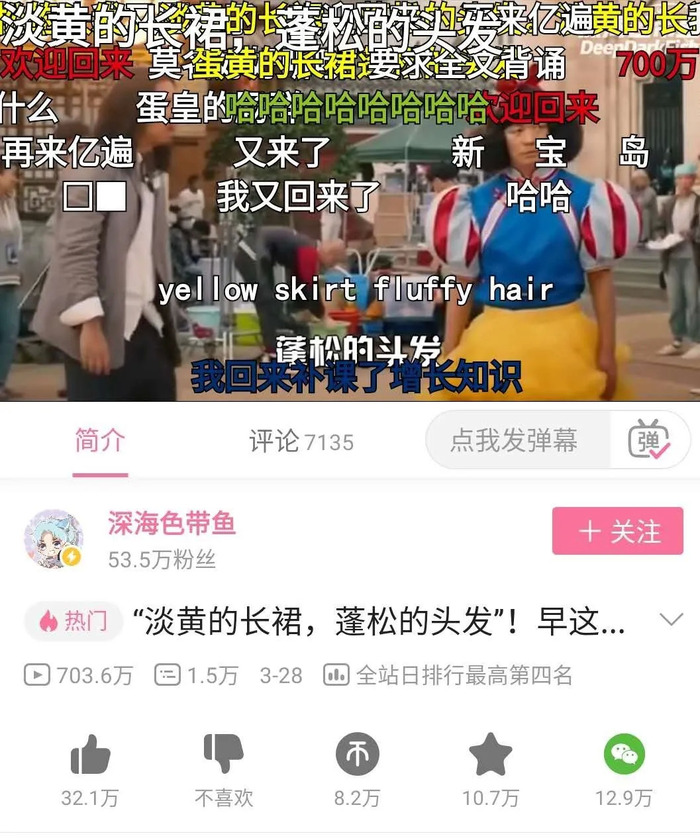Open 深海色带鱼's profile avatar

[x=52, y=538]
